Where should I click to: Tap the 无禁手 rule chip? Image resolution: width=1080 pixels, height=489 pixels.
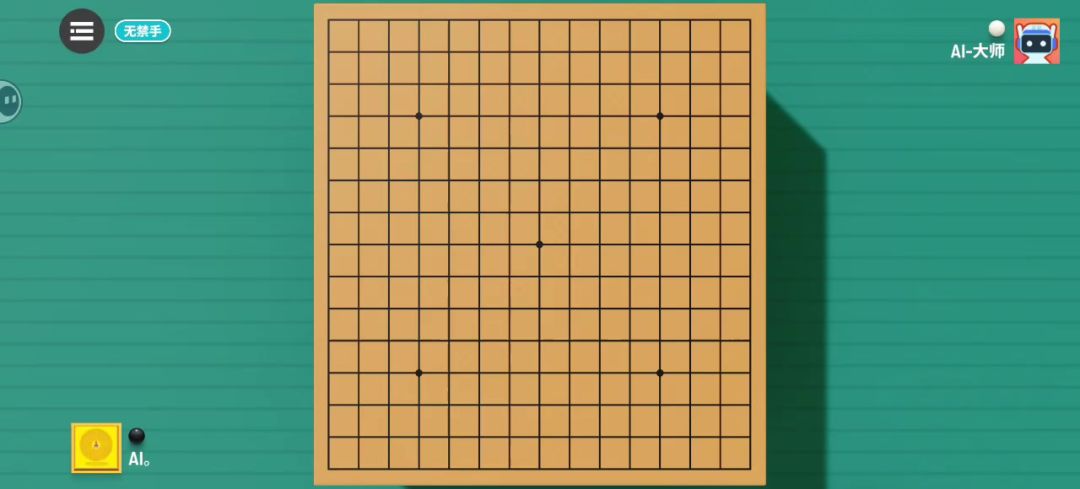(x=143, y=31)
